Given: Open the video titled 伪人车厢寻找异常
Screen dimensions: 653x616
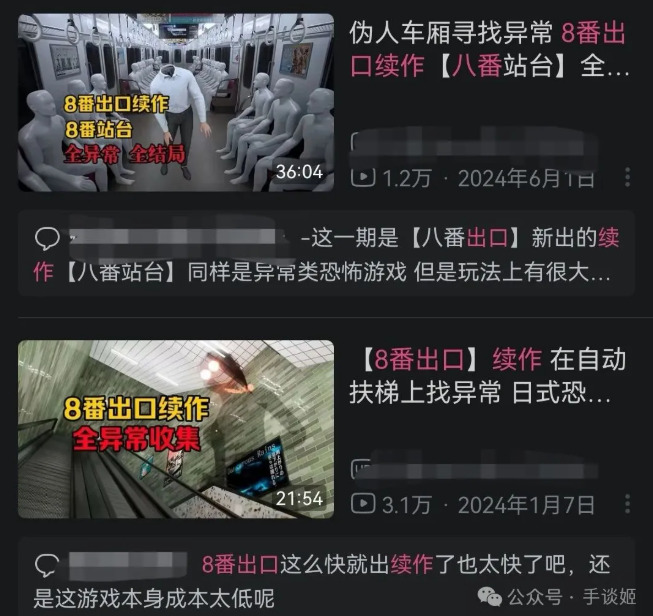Looking at the screenshot, I should pos(489,51).
